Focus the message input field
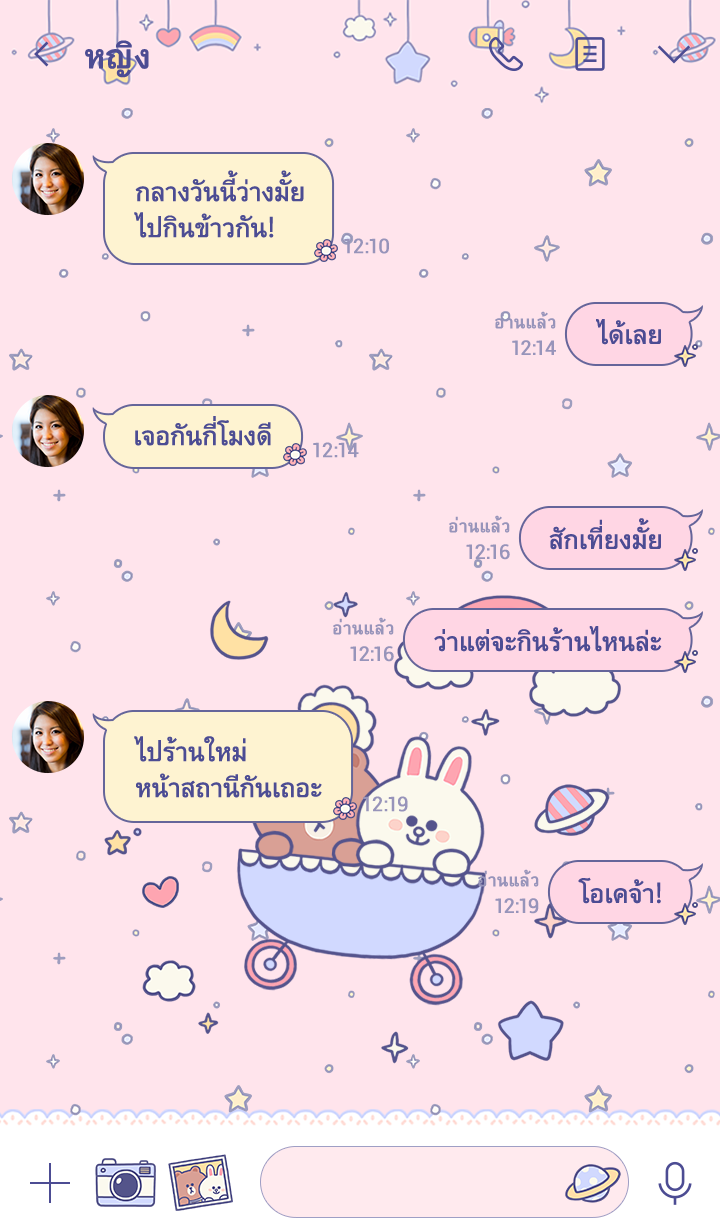 tap(410, 1182)
